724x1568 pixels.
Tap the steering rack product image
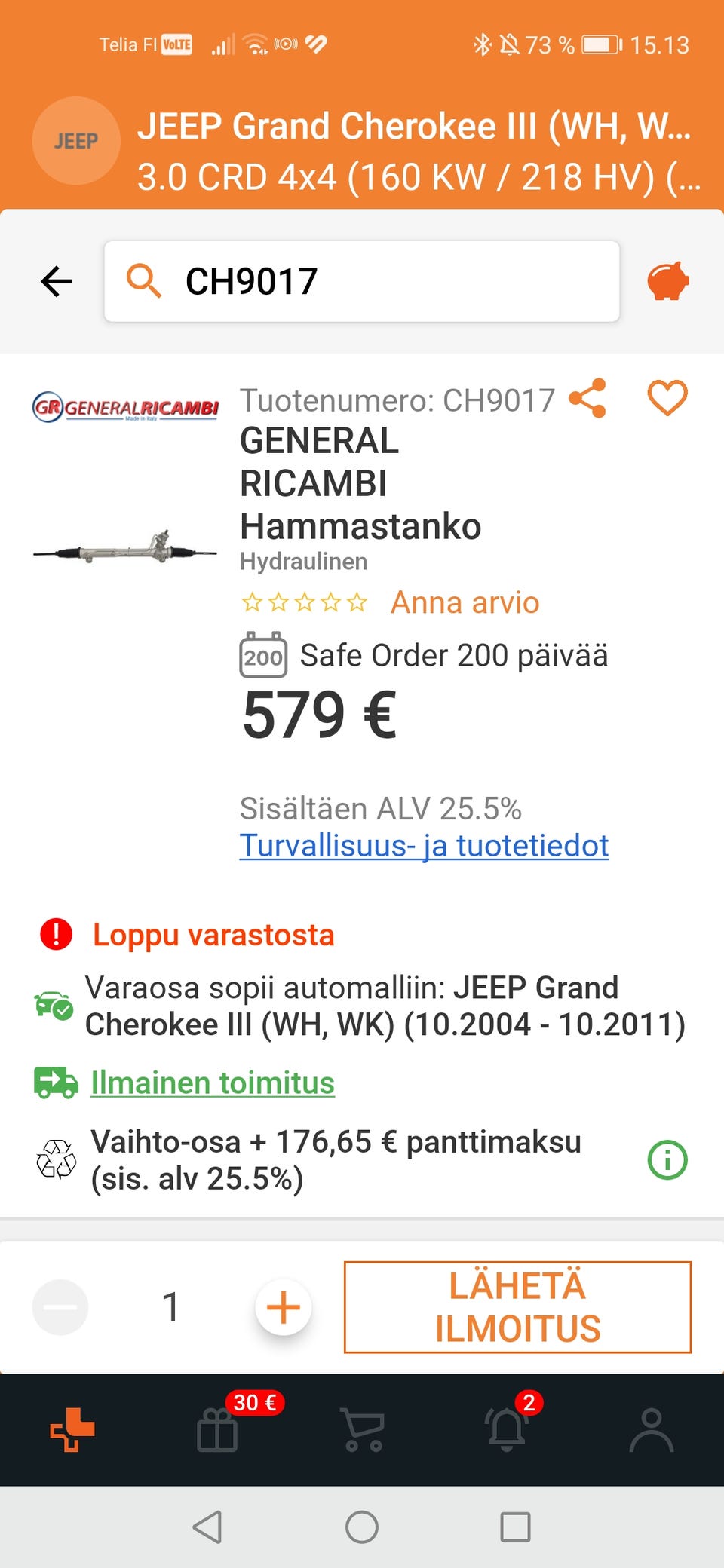click(x=127, y=553)
